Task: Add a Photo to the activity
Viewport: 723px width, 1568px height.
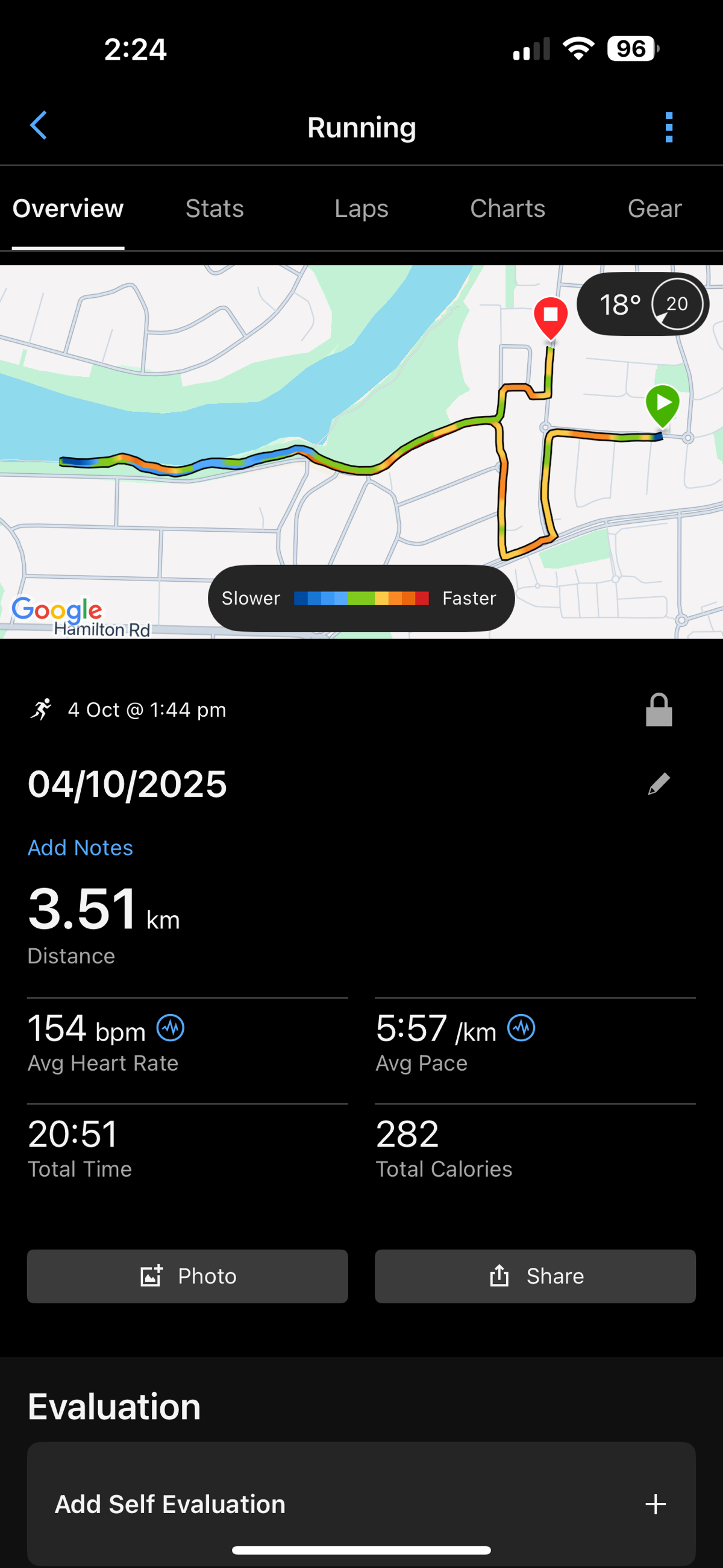Action: pos(187,1276)
